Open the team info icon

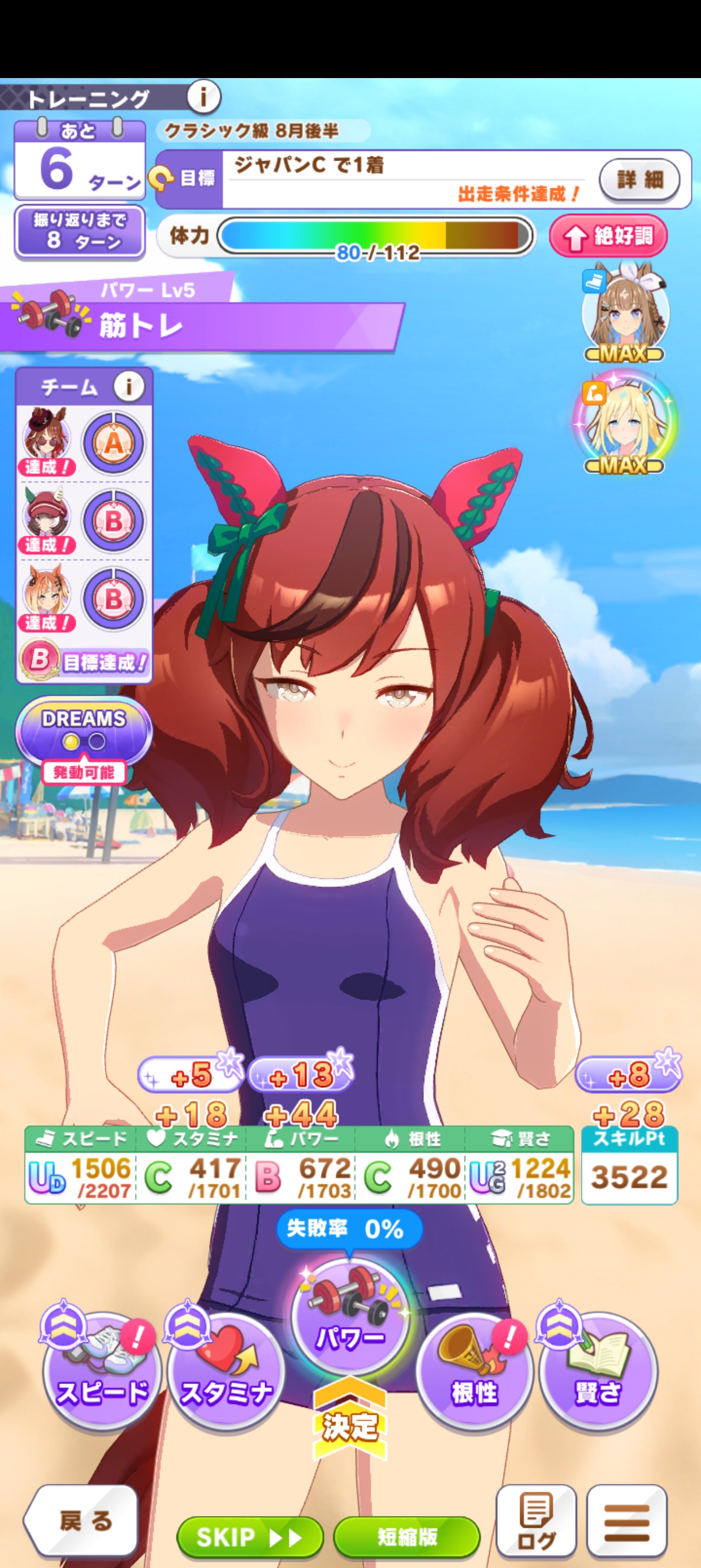pyautogui.click(x=128, y=387)
